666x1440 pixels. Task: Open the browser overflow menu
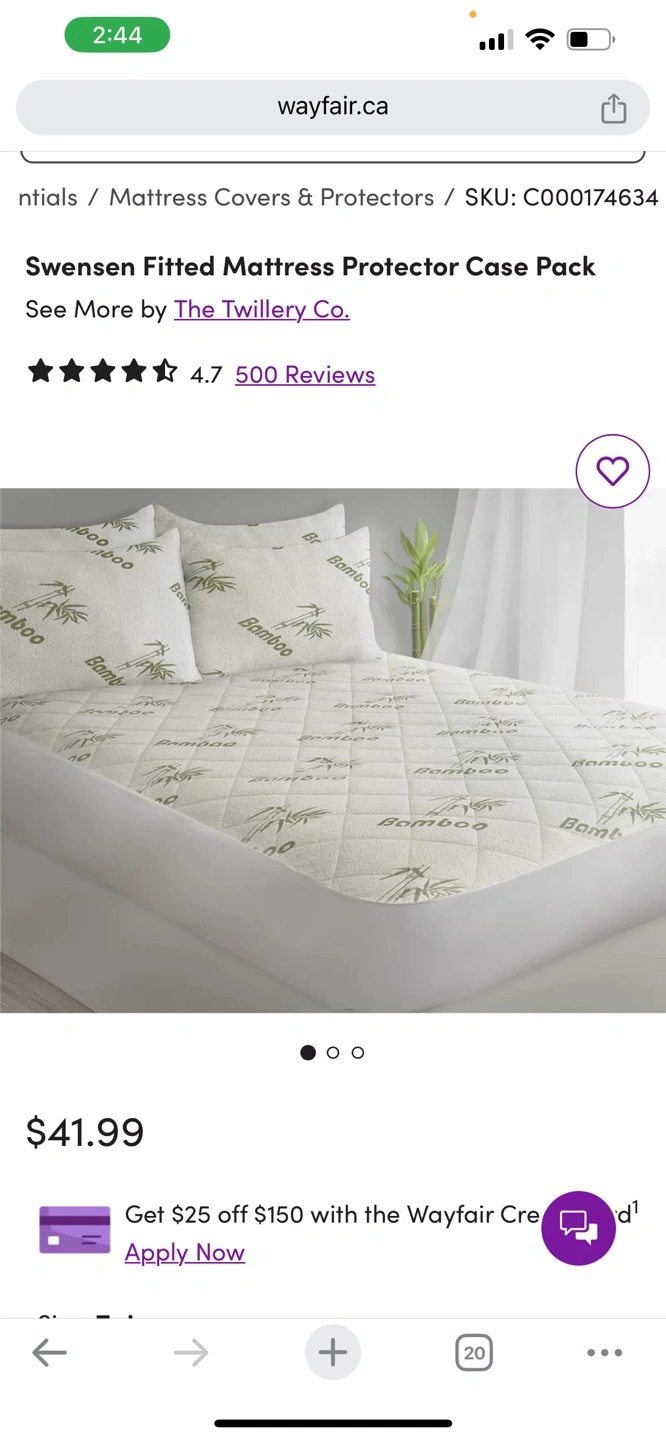(x=605, y=1353)
